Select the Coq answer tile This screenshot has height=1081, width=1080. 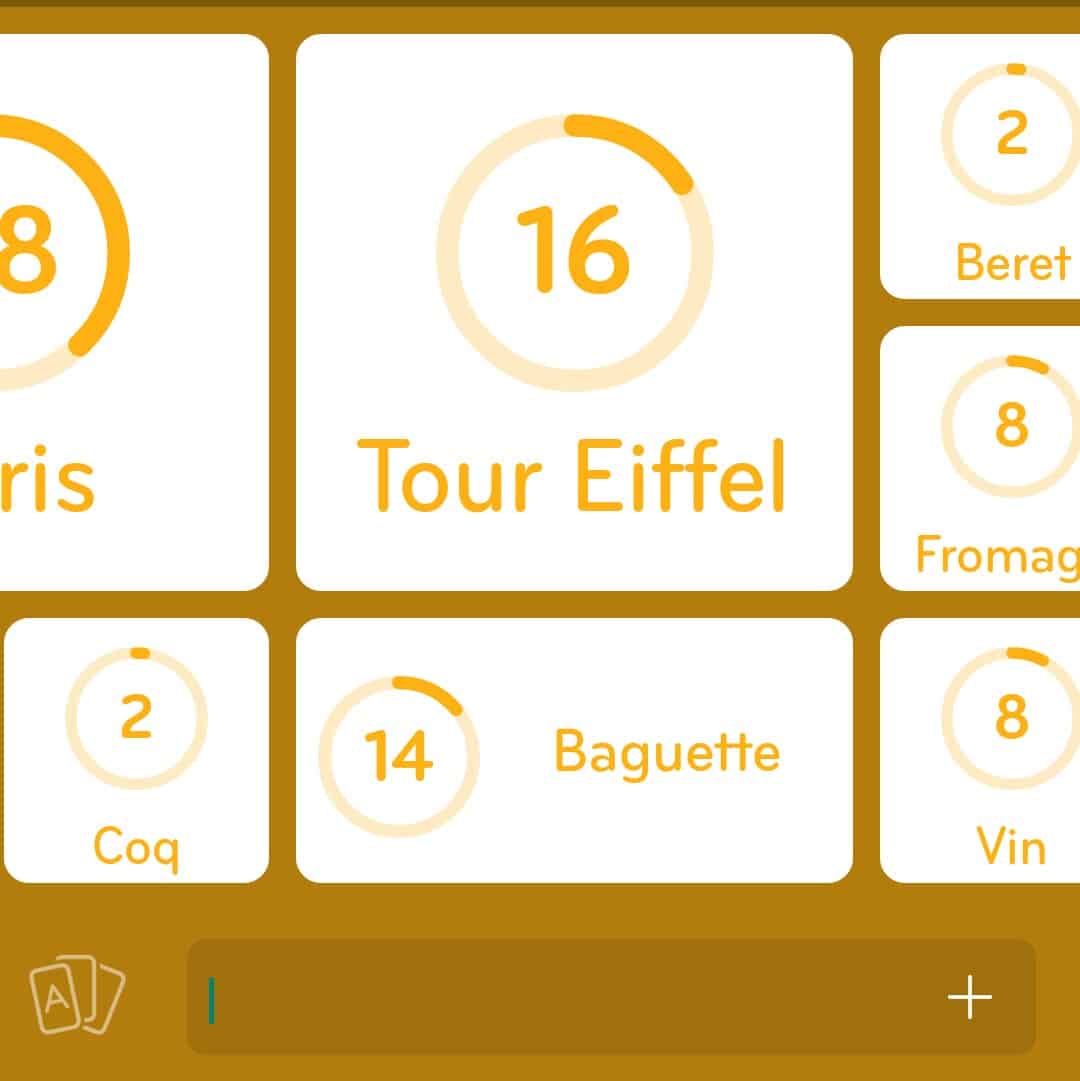(136, 752)
